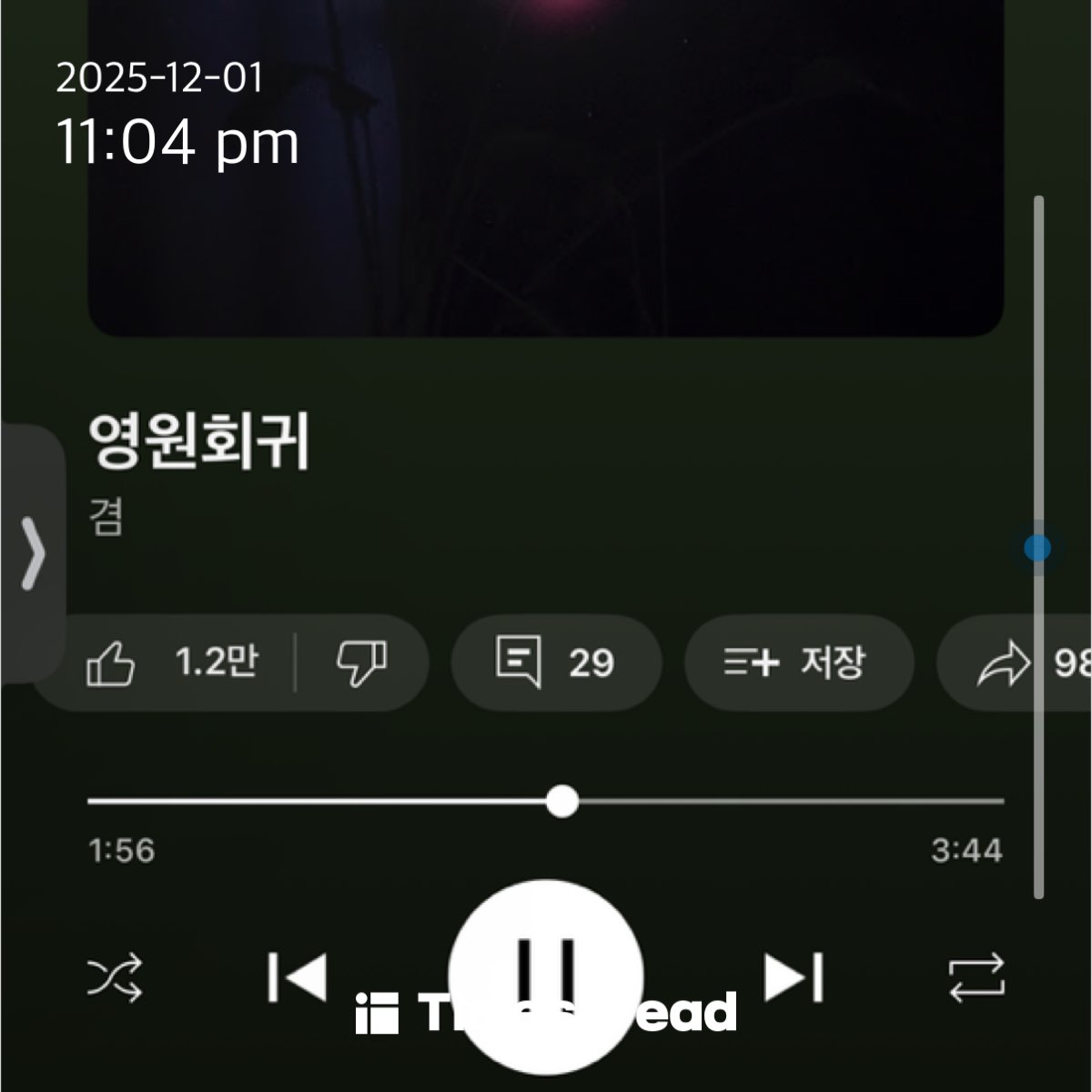Viewport: 1092px width, 1092px height.
Task: Dislike this song
Action: (x=361, y=662)
